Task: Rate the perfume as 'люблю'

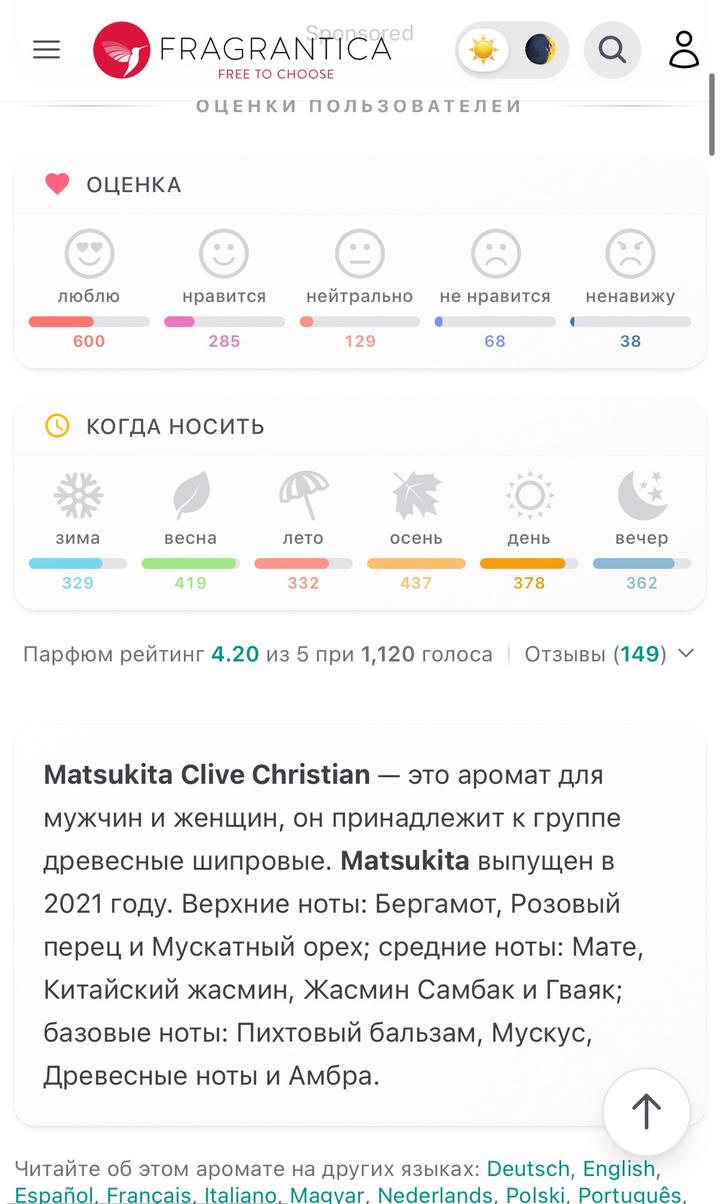Action: tap(89, 254)
